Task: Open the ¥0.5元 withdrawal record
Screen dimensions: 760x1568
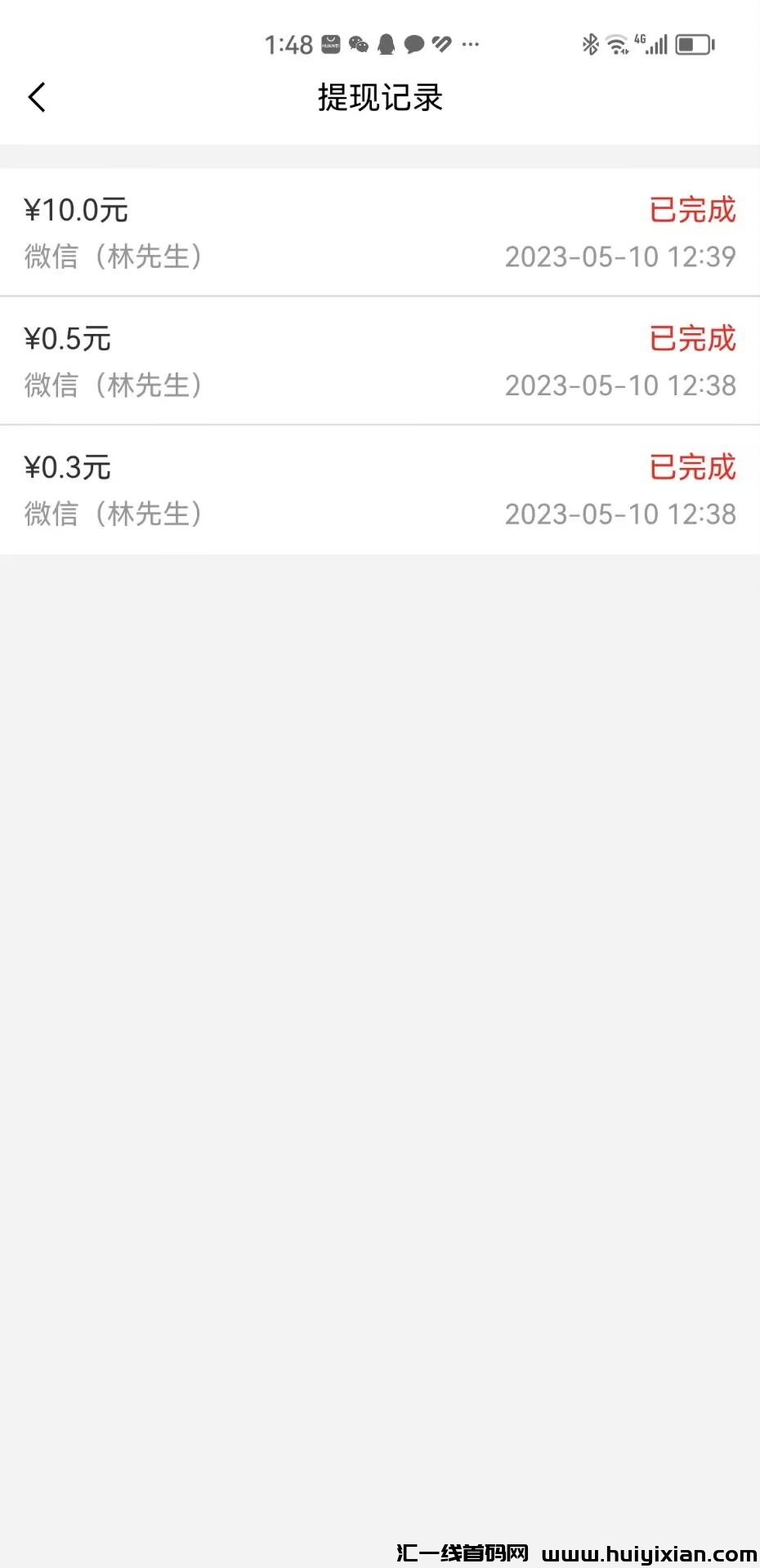Action: tap(380, 362)
